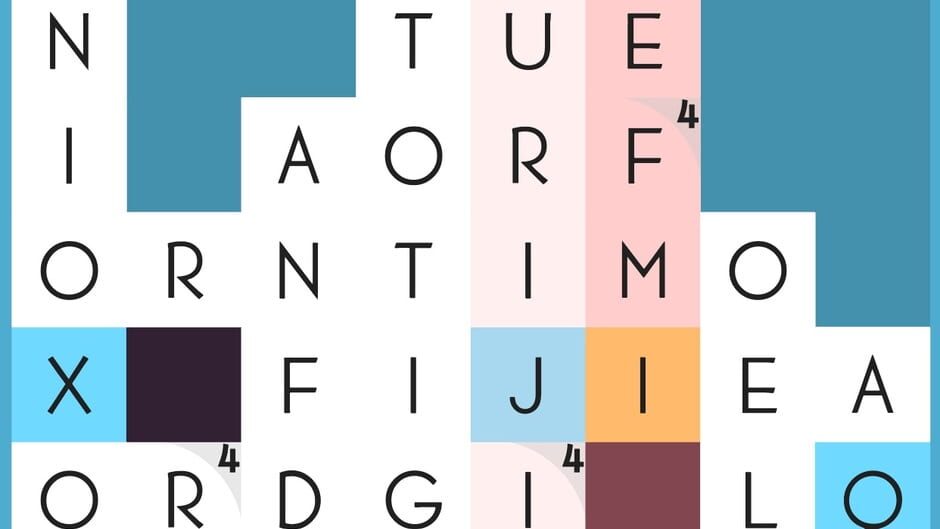Tap the L letter tile
The image size is (940, 529).
point(757,490)
